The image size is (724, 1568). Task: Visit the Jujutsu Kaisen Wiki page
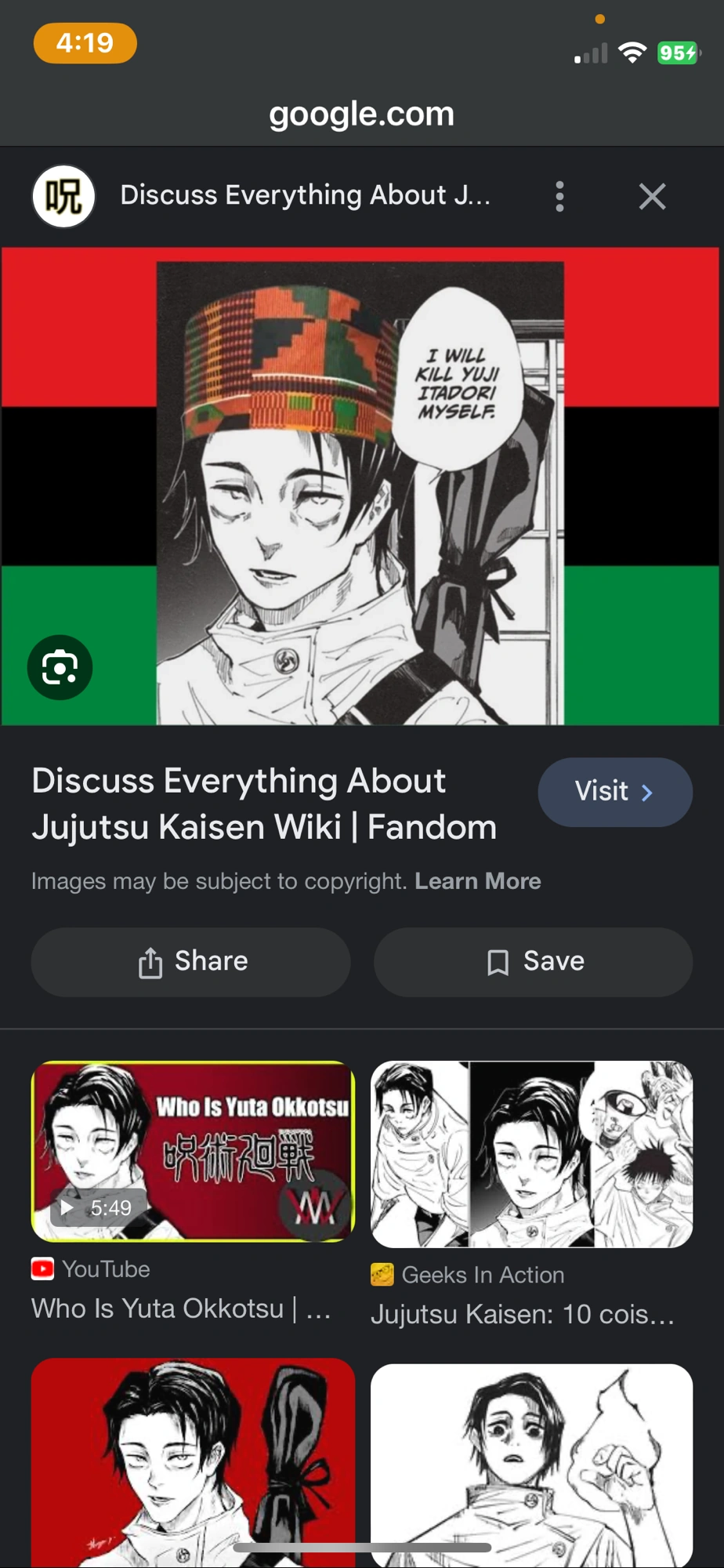pyautogui.click(x=615, y=792)
